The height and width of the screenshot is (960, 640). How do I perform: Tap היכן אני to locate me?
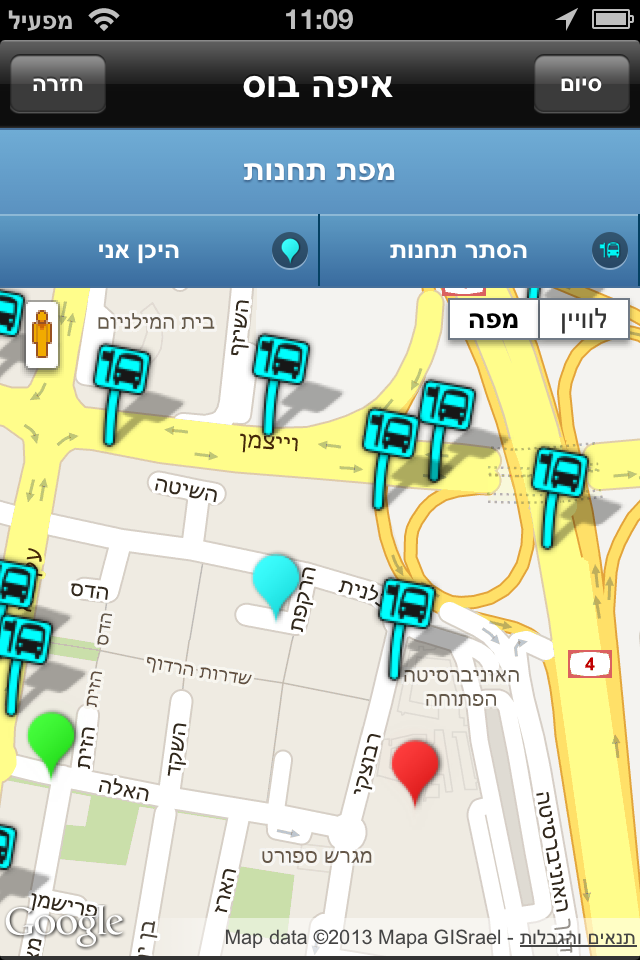[x=160, y=250]
